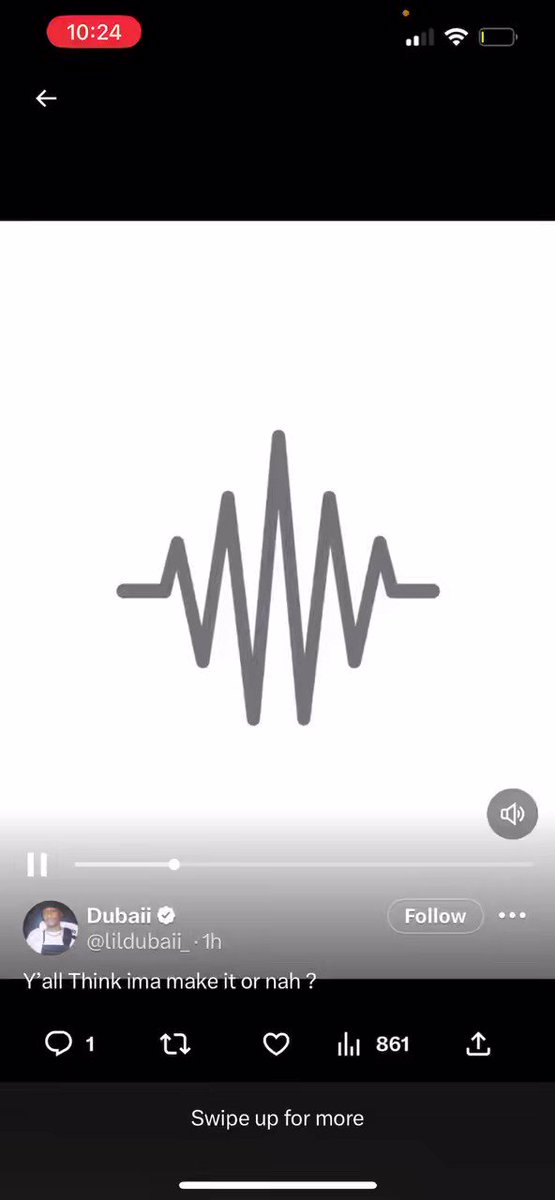View post analytics with 861 views

tap(373, 1044)
